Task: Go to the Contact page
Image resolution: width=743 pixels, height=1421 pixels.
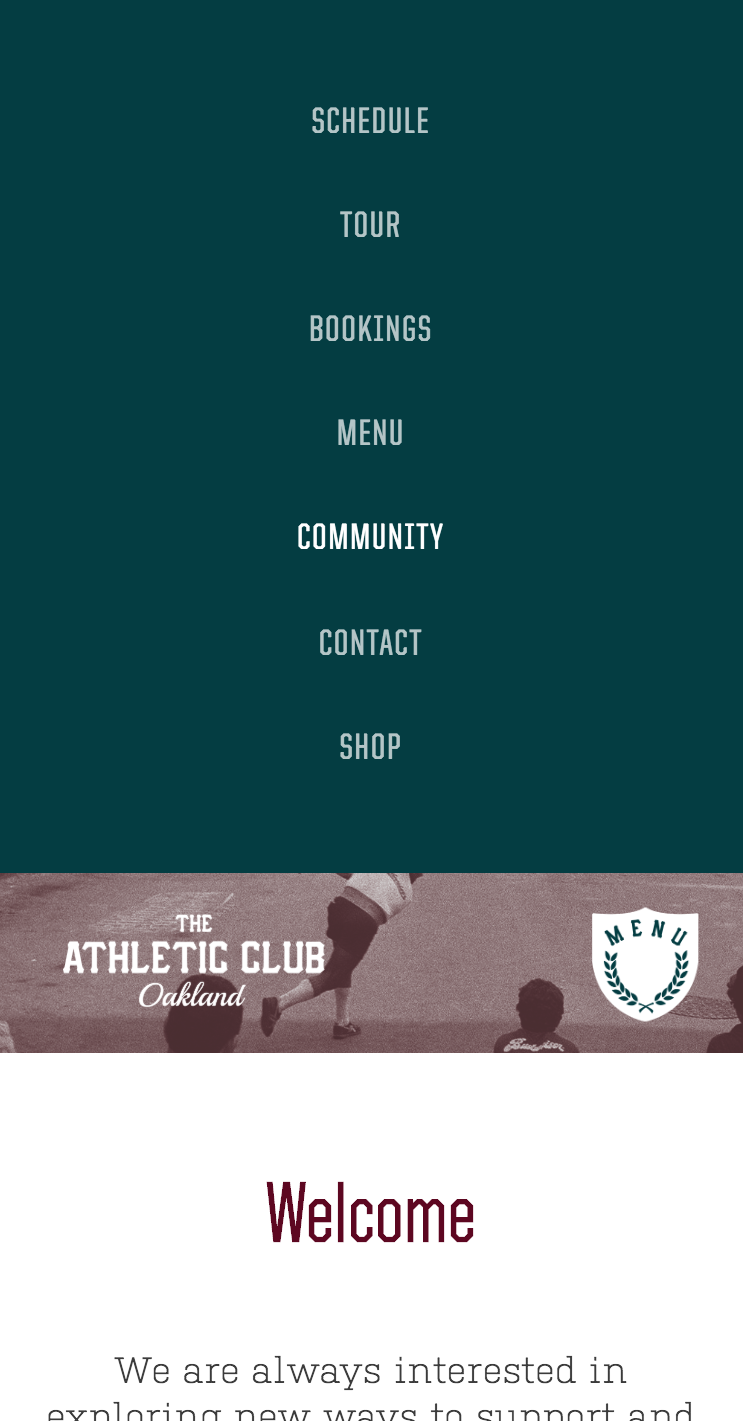Action: (x=370, y=642)
